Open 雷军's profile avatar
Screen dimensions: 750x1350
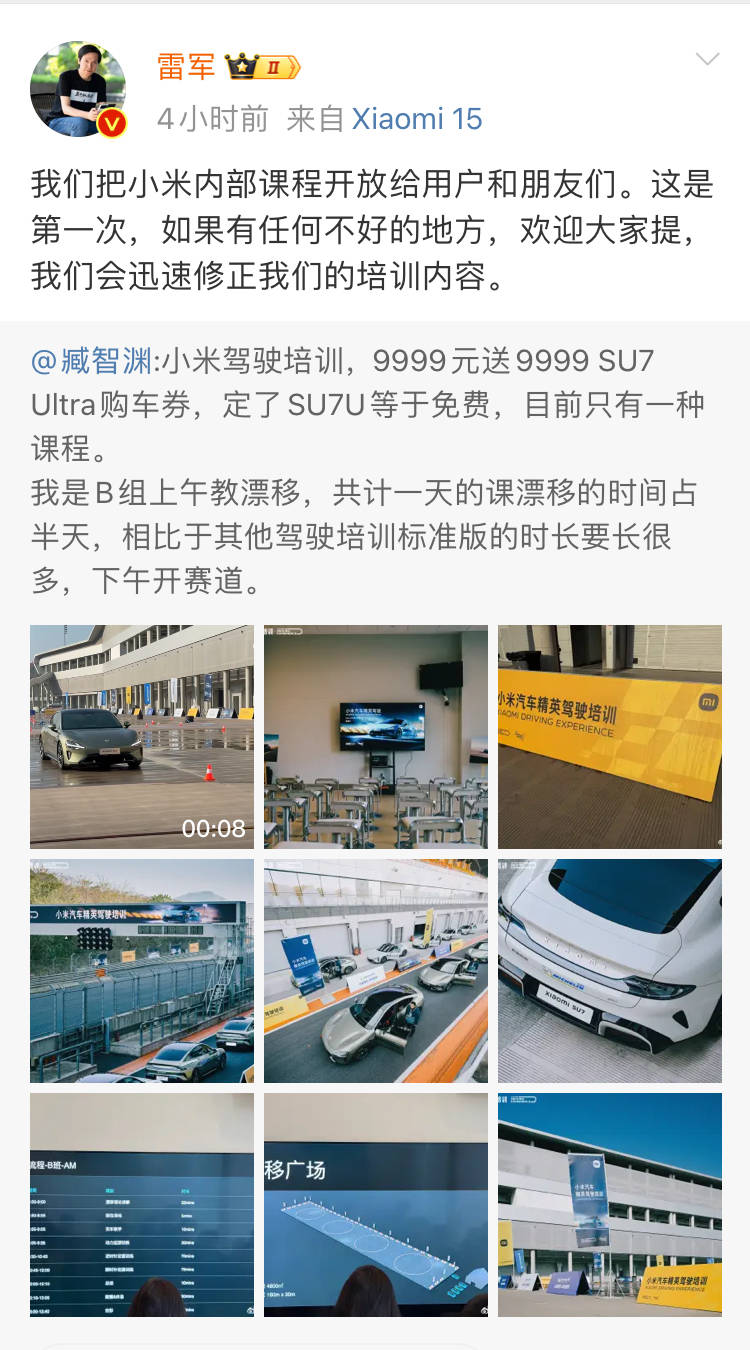point(78,89)
